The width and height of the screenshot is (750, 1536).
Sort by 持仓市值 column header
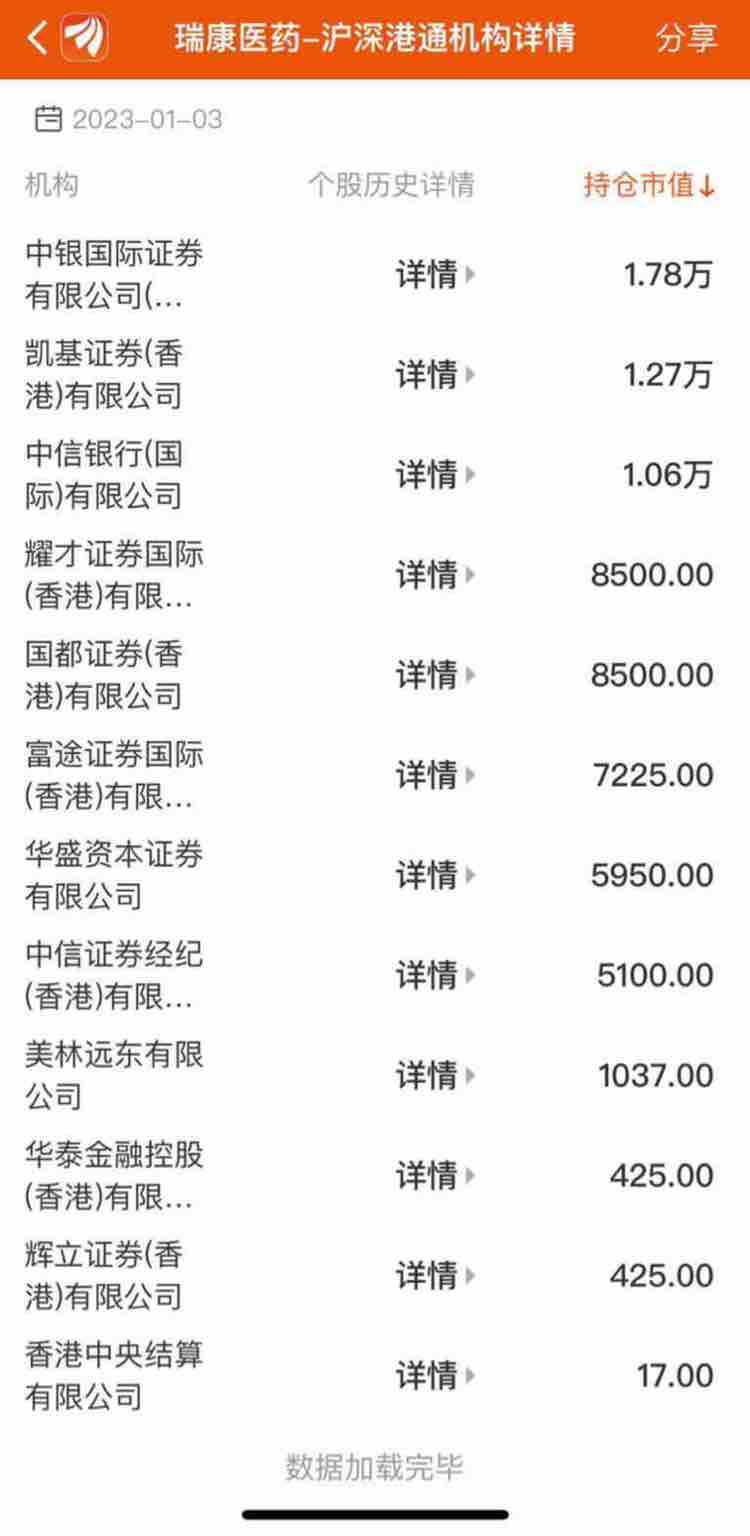648,186
